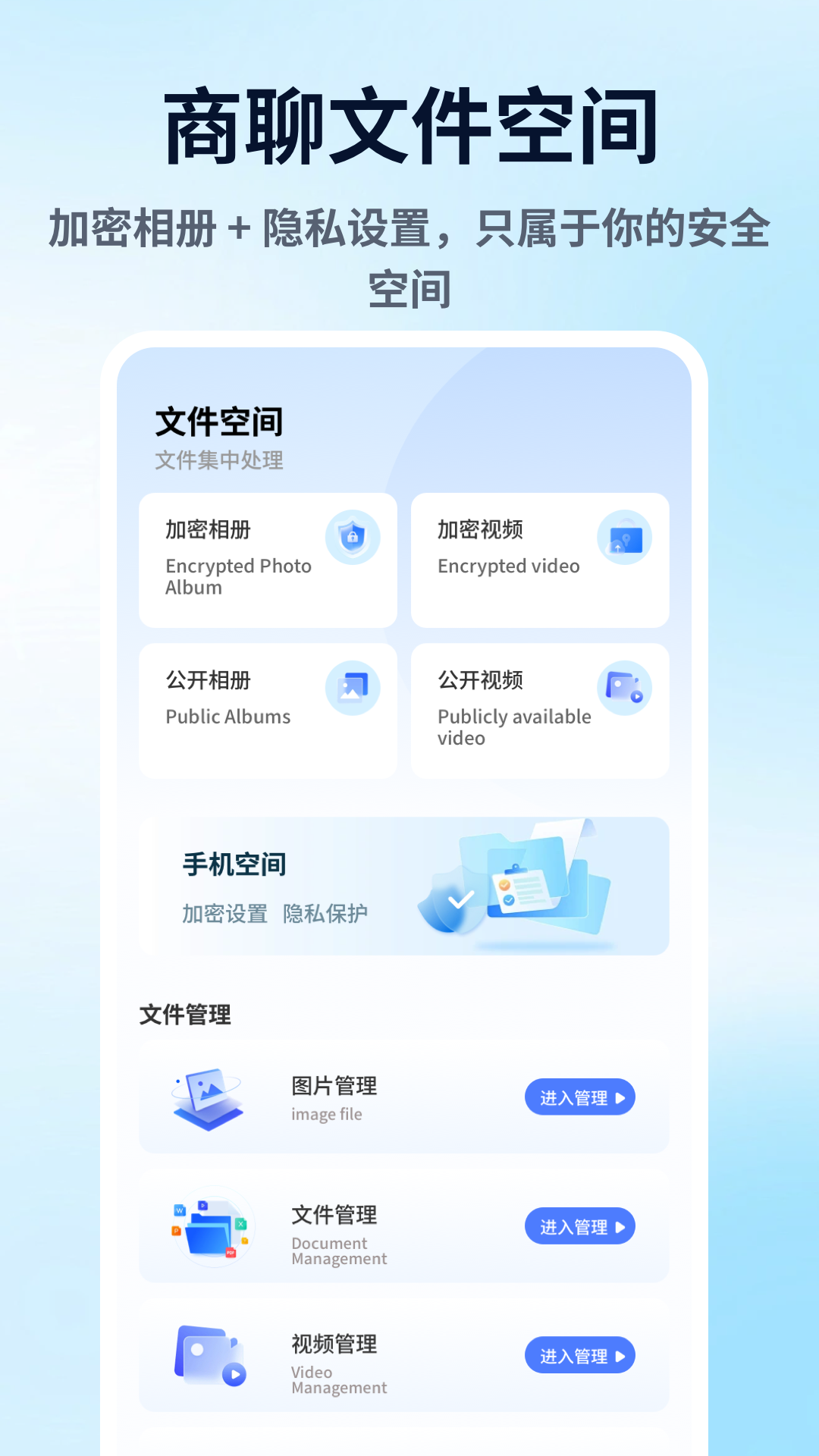The image size is (819, 1456).
Task: Tap 进入管理 next to 视频管理
Action: [x=580, y=1355]
